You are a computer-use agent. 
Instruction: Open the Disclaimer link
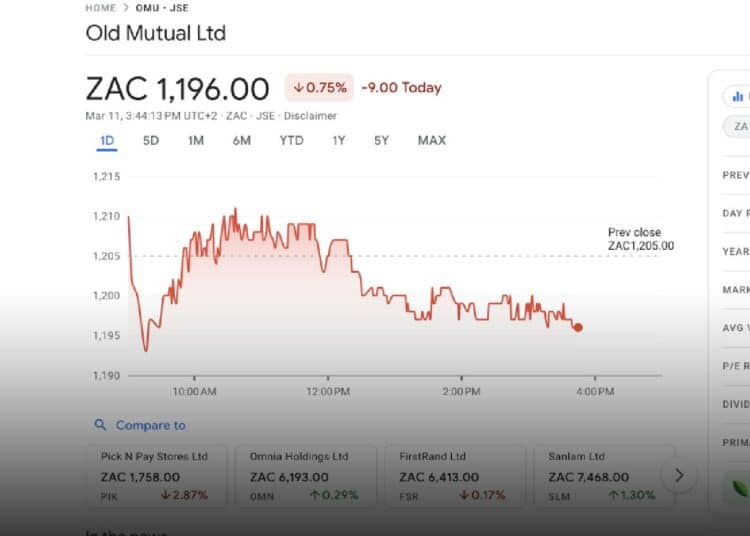[313, 116]
